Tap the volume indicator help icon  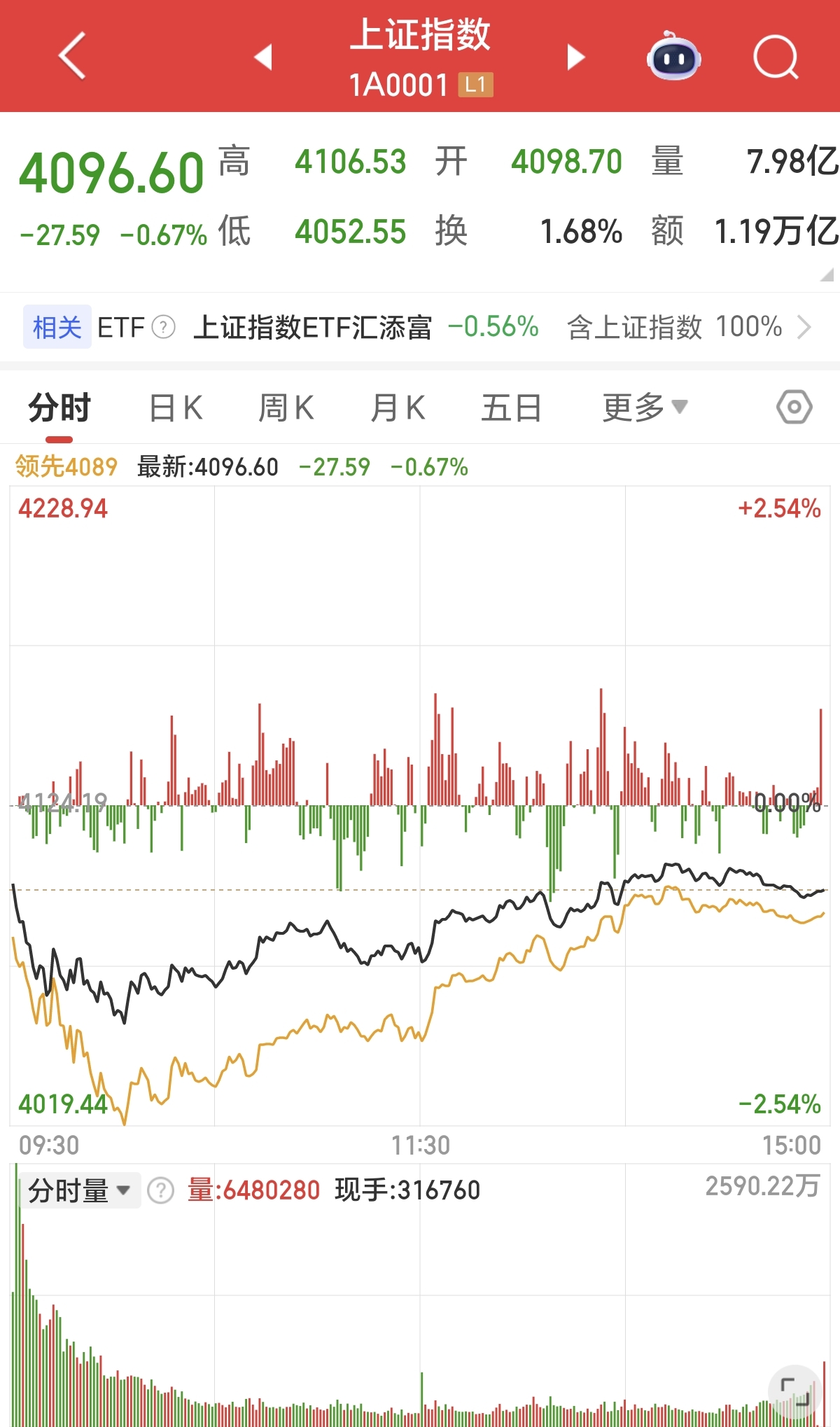(158, 1191)
